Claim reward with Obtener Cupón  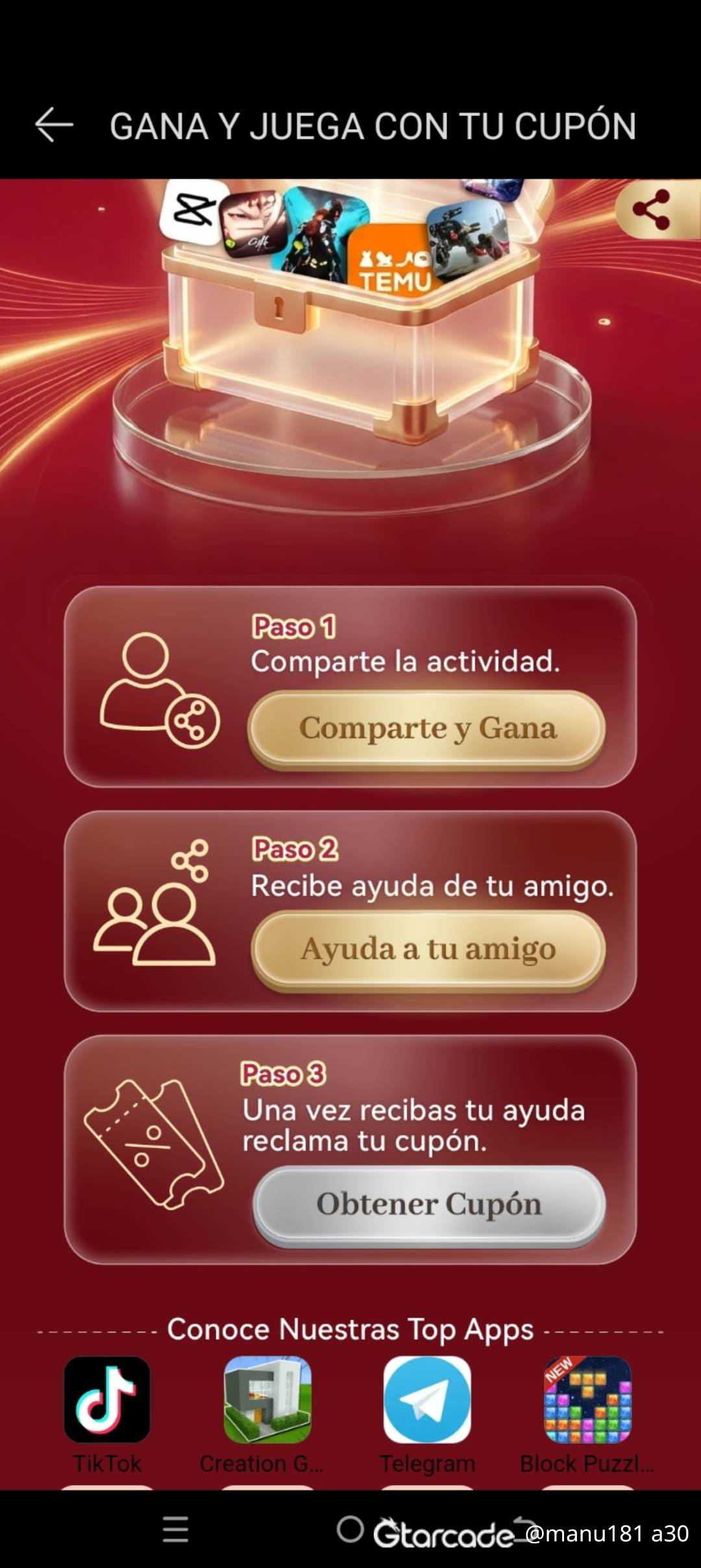428,1205
